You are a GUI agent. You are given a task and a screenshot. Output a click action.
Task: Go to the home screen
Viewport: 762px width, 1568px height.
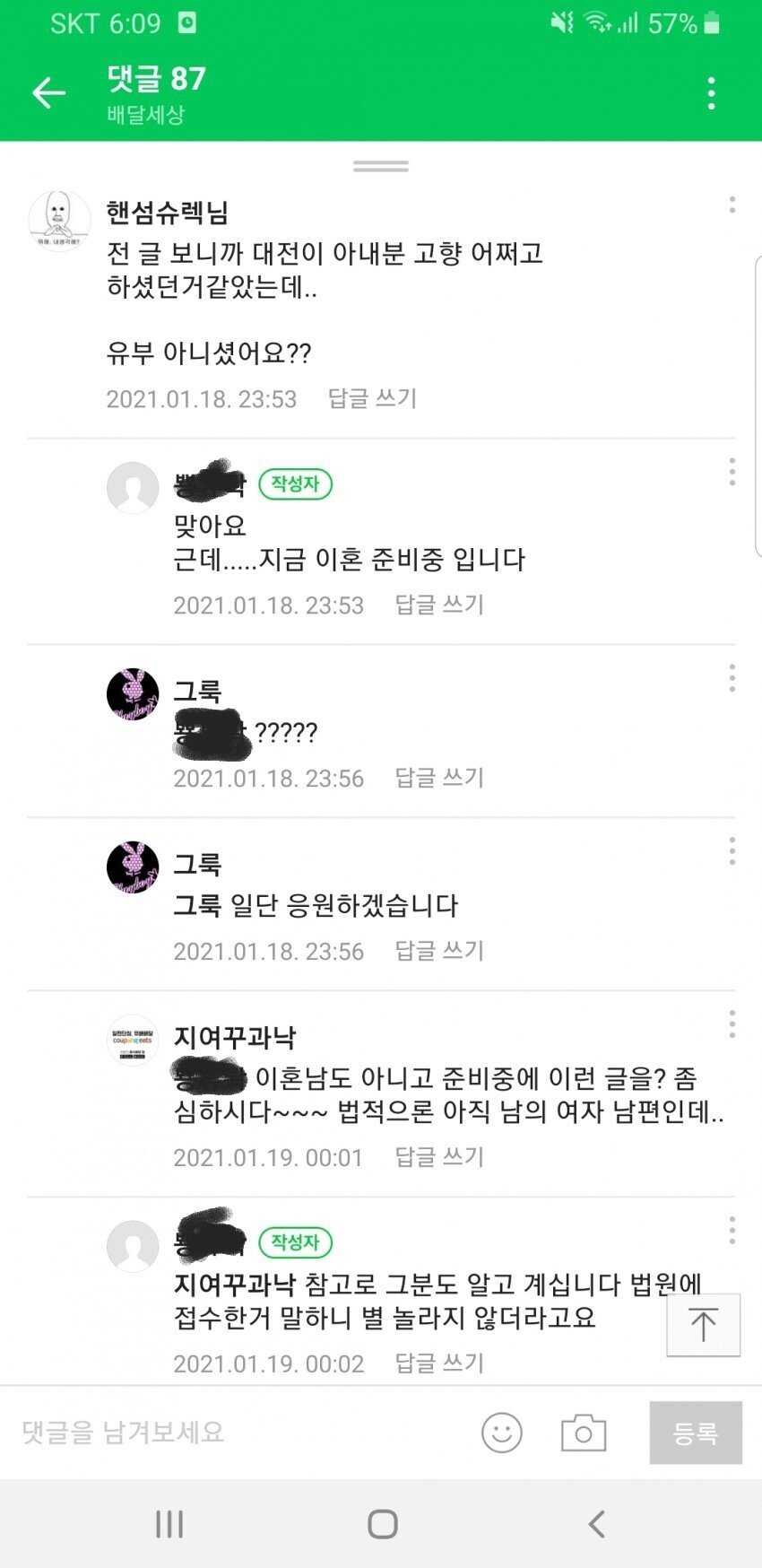coord(382,1524)
